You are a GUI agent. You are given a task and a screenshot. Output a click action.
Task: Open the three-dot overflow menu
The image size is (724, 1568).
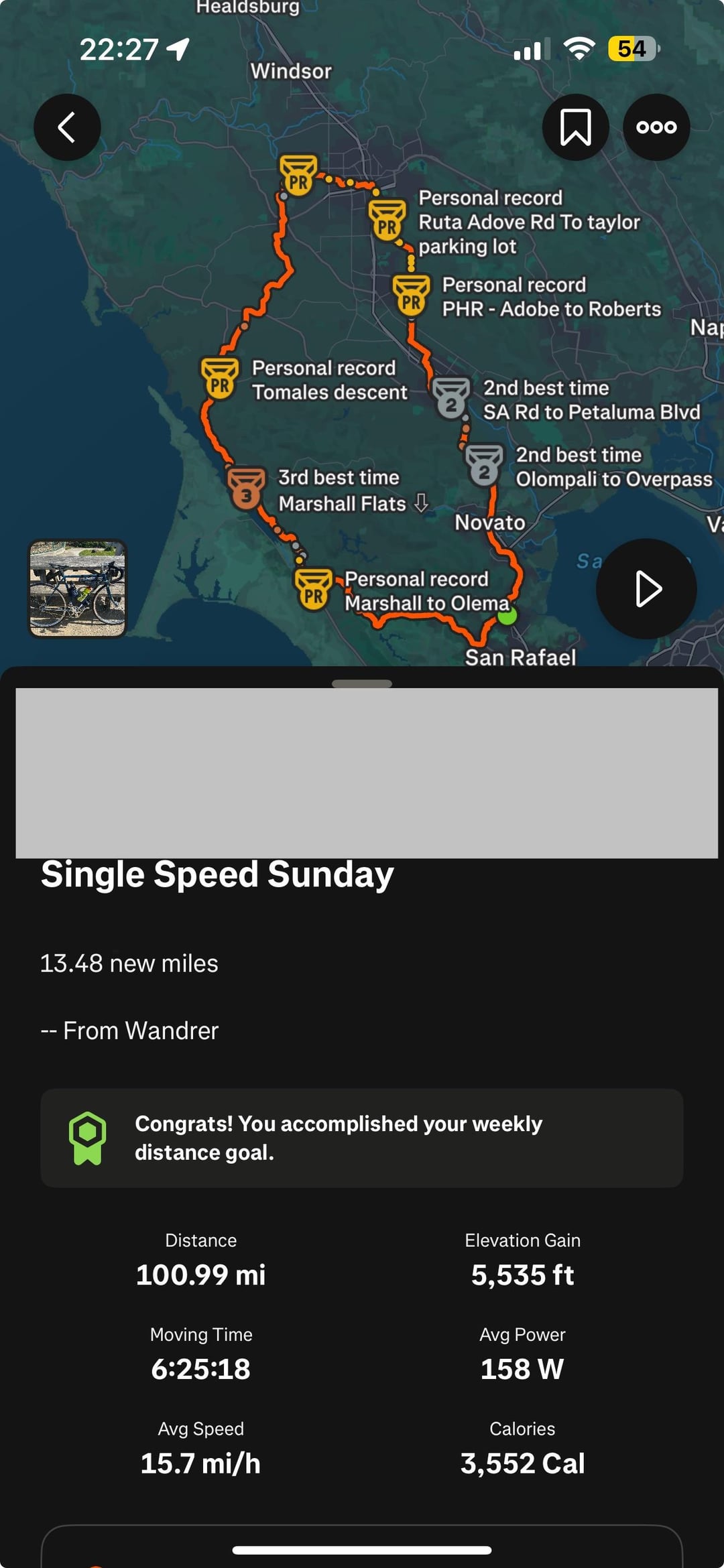pyautogui.click(x=656, y=127)
